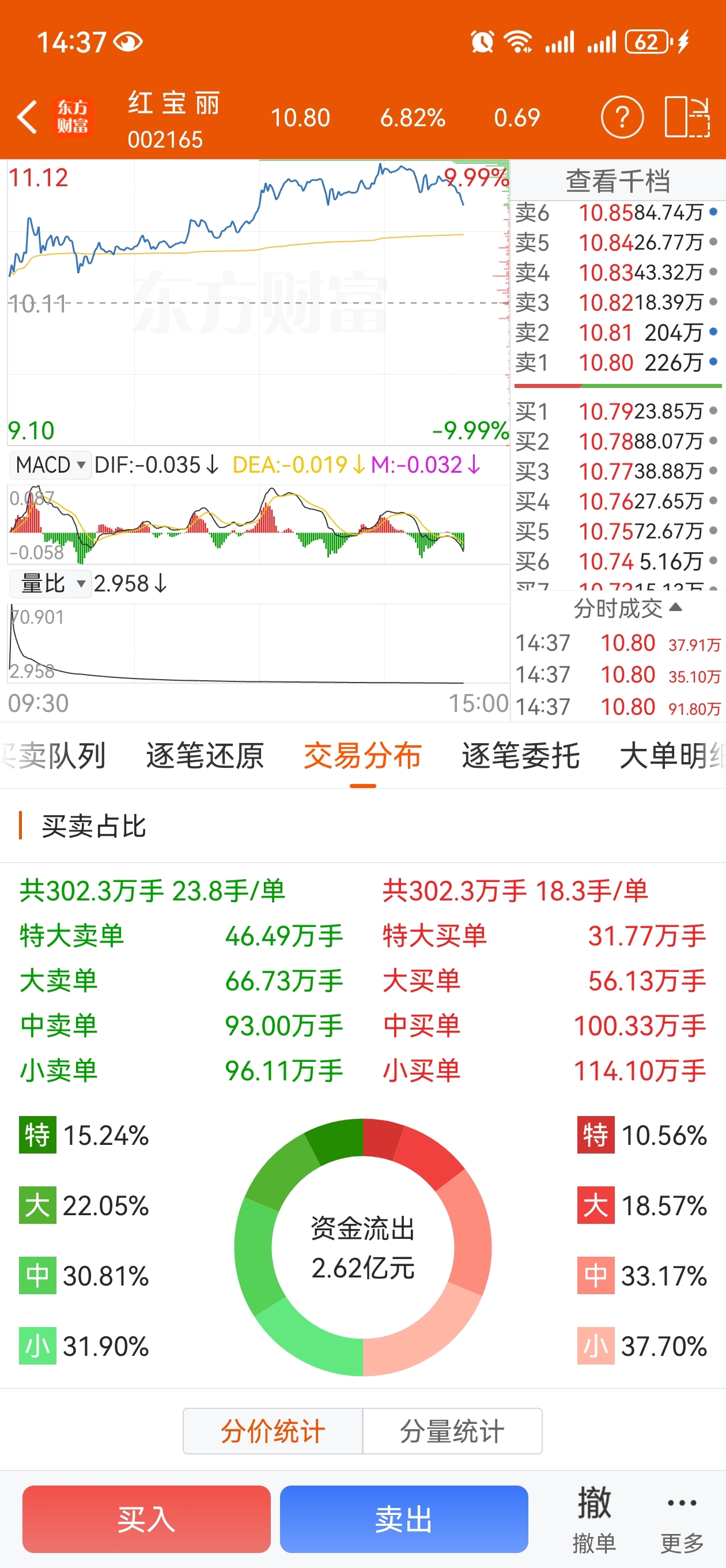Select 分价统计 segment
Image resolution: width=726 pixels, height=1568 pixels.
pos(273,1431)
